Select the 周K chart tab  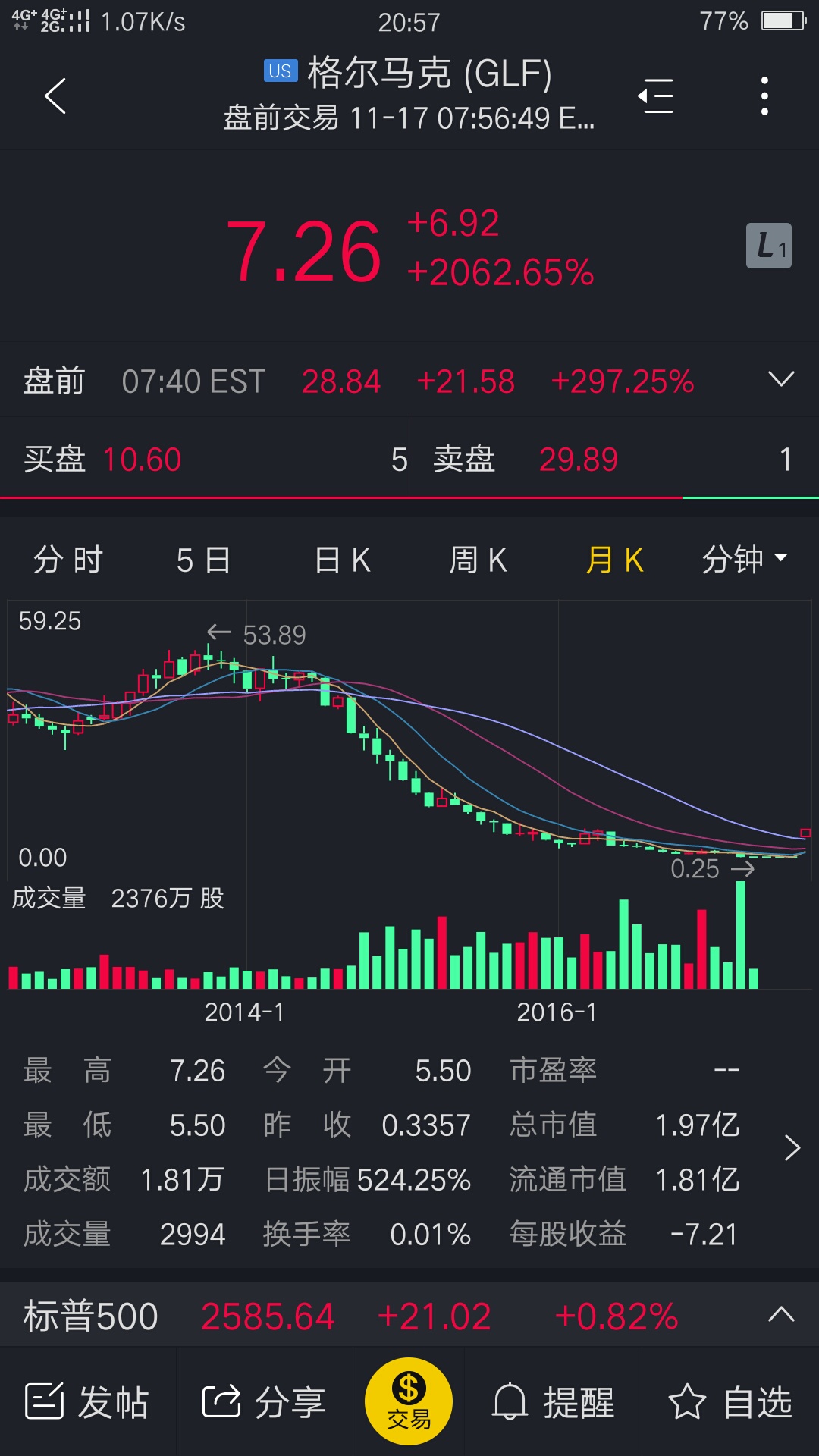pos(478,560)
